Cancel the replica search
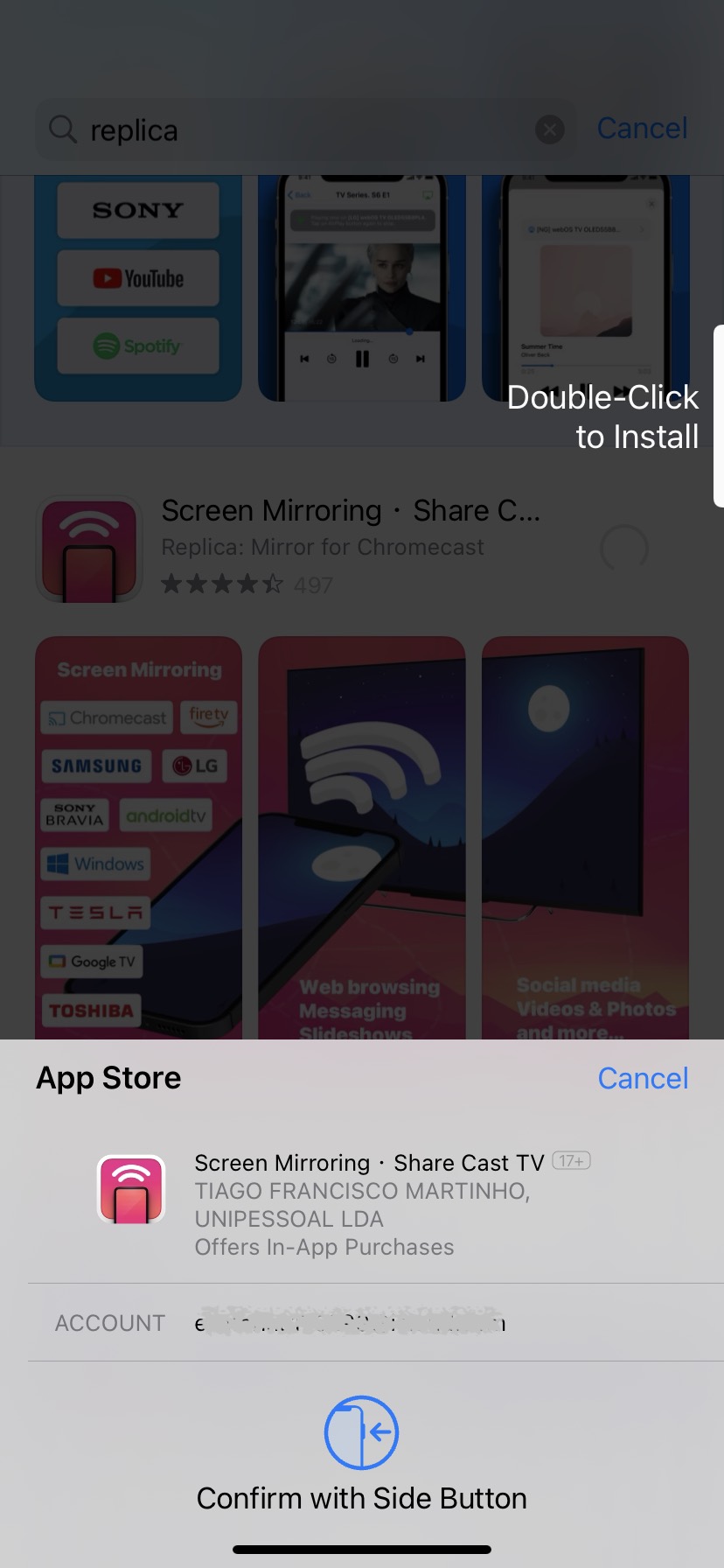The image size is (724, 1568). 643,129
